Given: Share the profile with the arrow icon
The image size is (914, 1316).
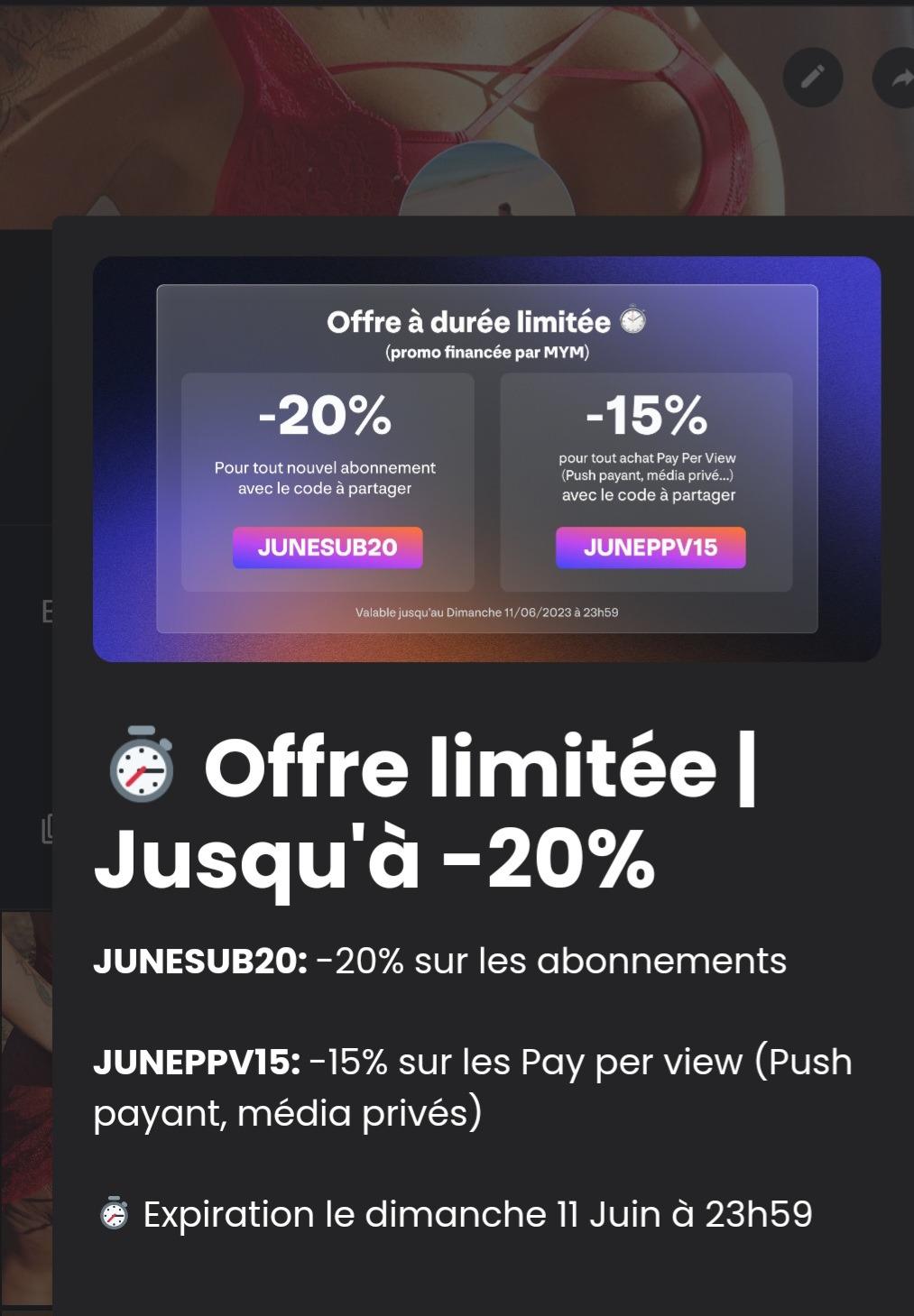Looking at the screenshot, I should (899, 79).
